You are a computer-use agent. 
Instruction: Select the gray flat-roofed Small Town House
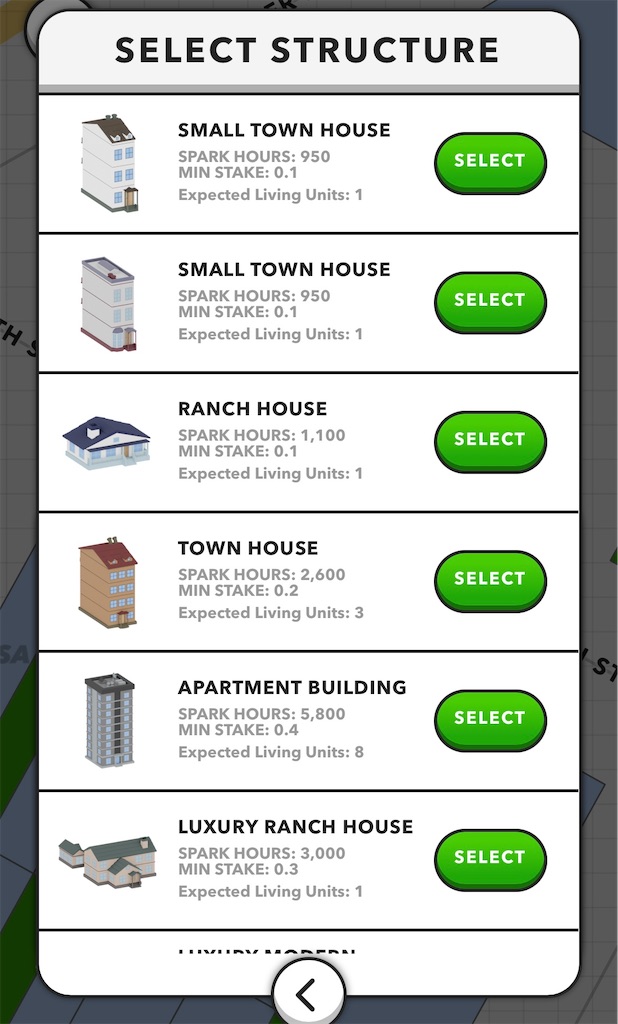490,300
